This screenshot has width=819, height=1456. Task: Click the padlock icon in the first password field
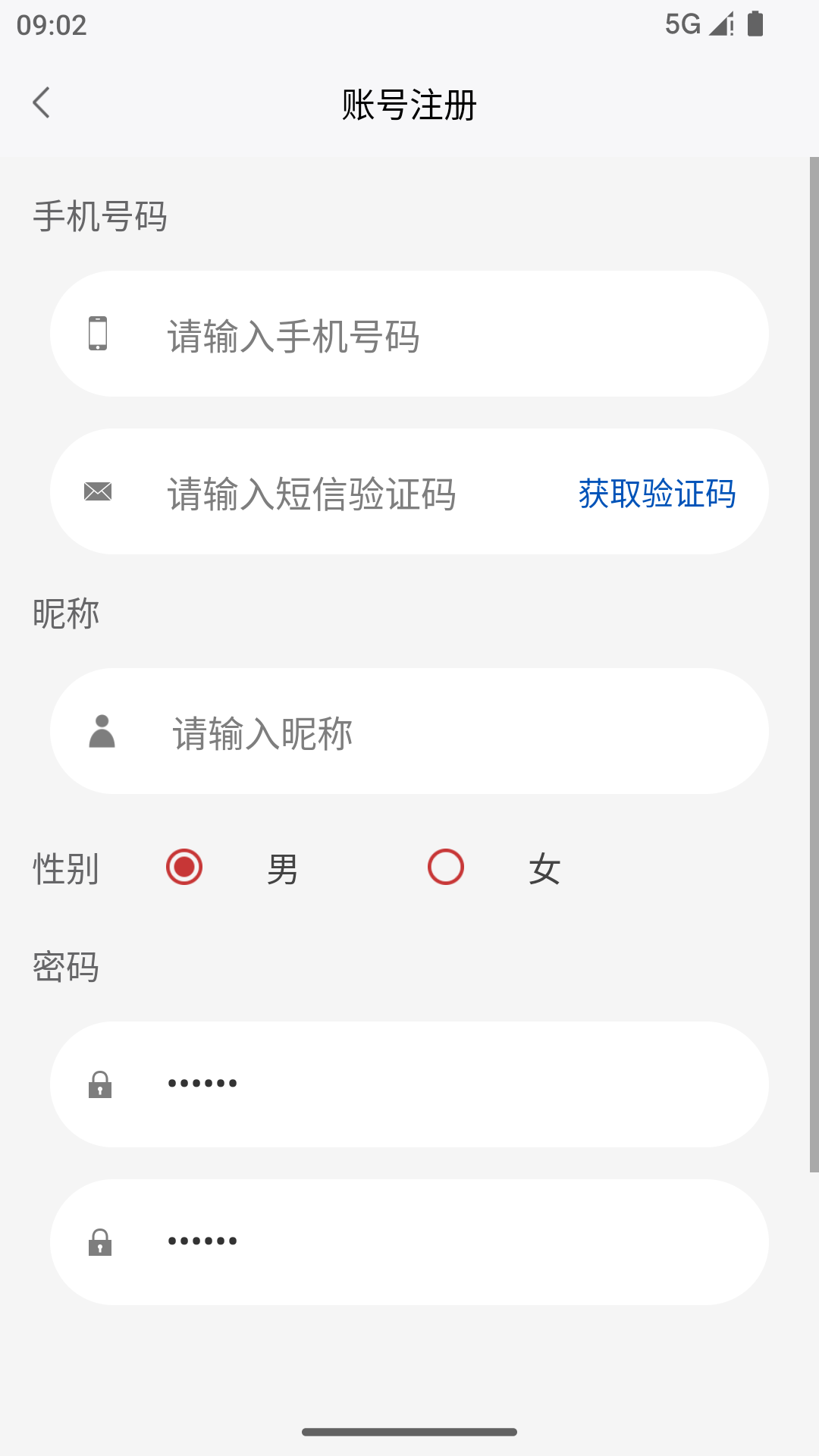point(101,1084)
